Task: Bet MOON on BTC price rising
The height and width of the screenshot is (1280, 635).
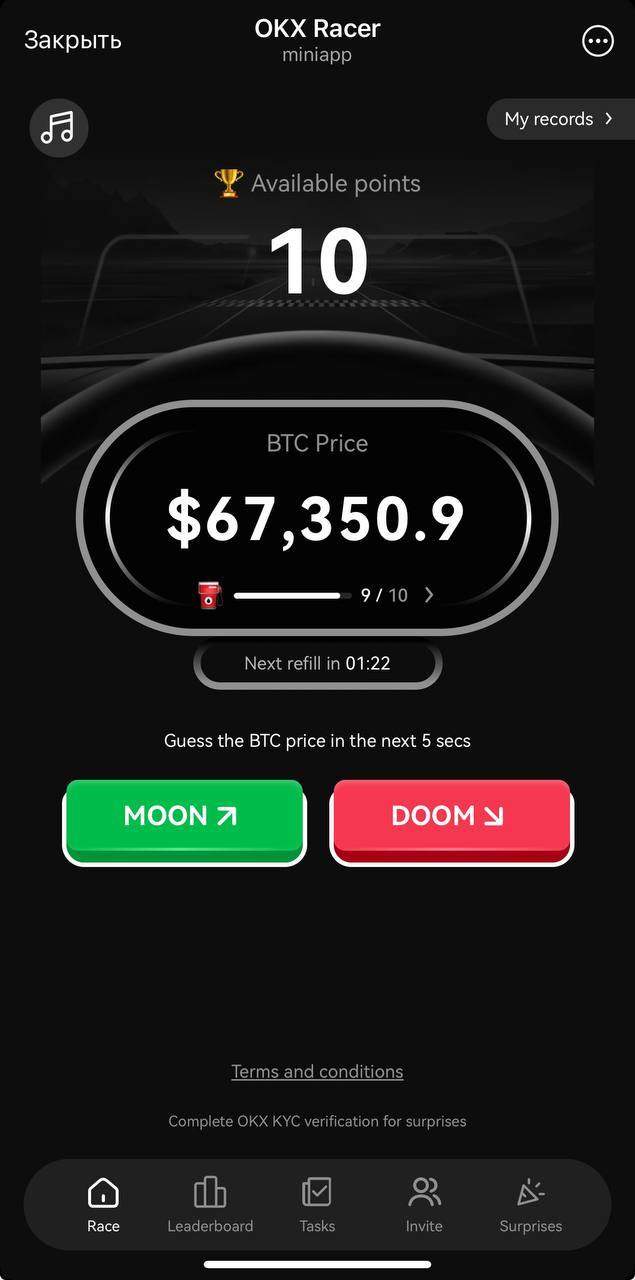Action: tap(183, 817)
